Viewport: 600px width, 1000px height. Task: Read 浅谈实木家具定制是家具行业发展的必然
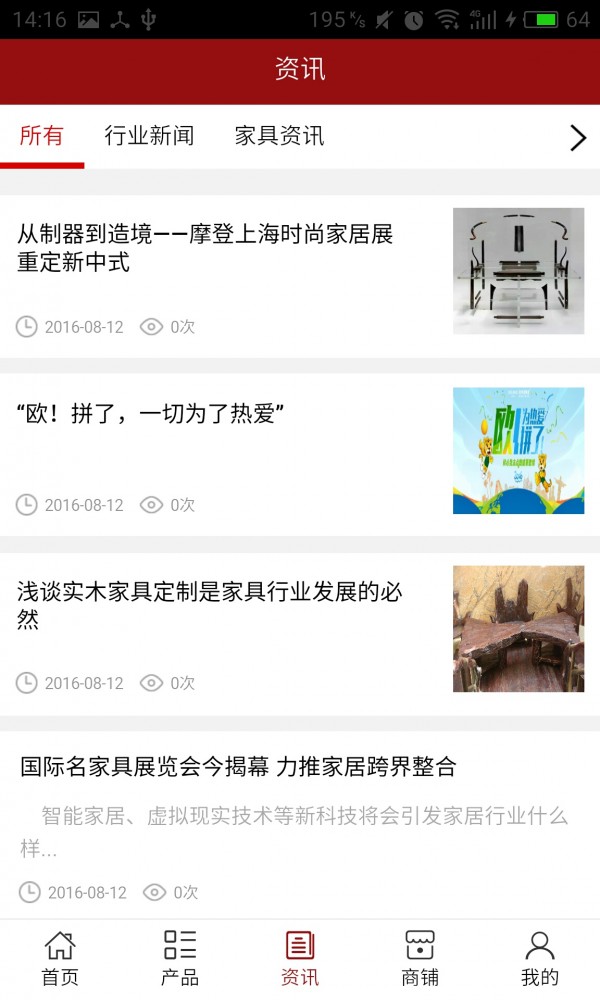(209, 606)
